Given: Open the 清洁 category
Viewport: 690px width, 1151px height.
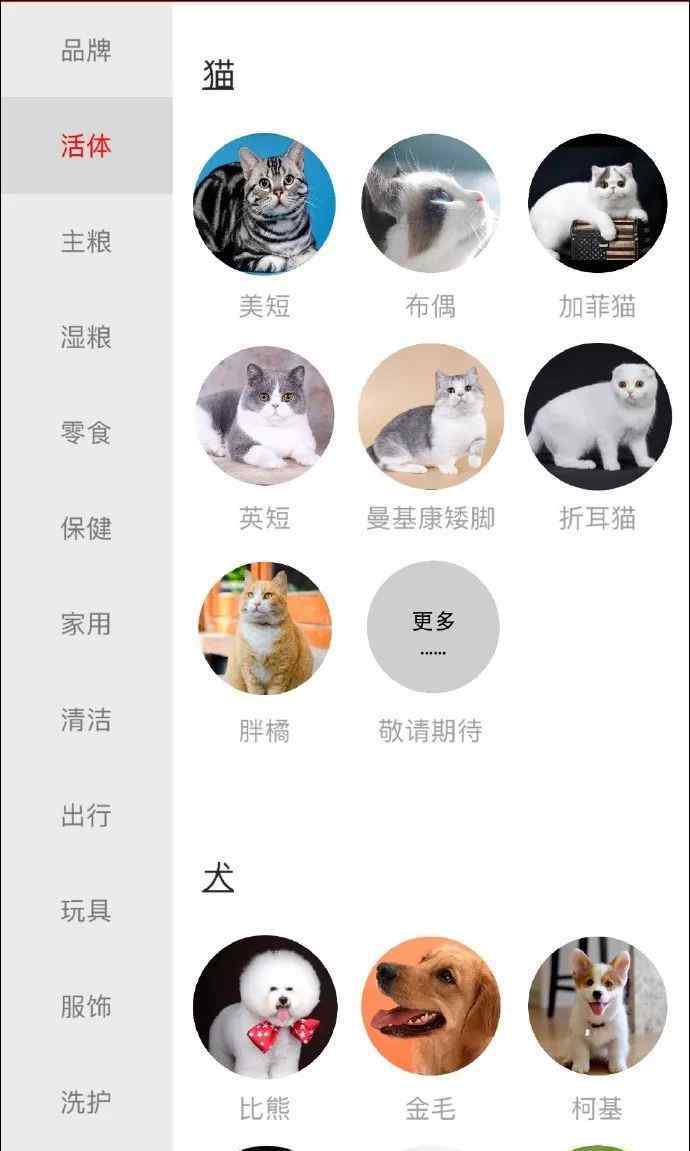Looking at the screenshot, I should coord(86,720).
